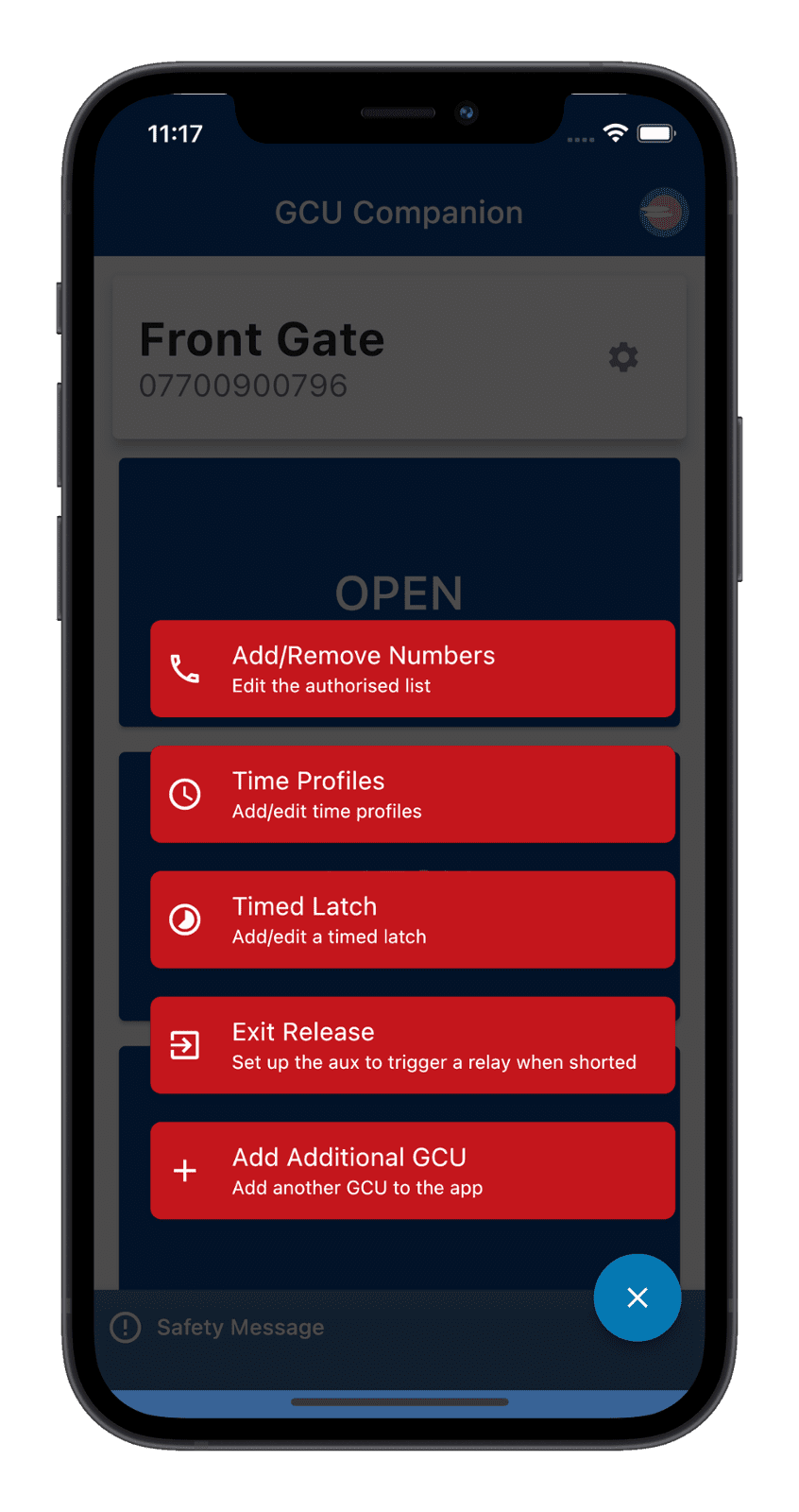Open Add/Remove Numbers option
Screen dimensions: 799x1512
[x=413, y=669]
